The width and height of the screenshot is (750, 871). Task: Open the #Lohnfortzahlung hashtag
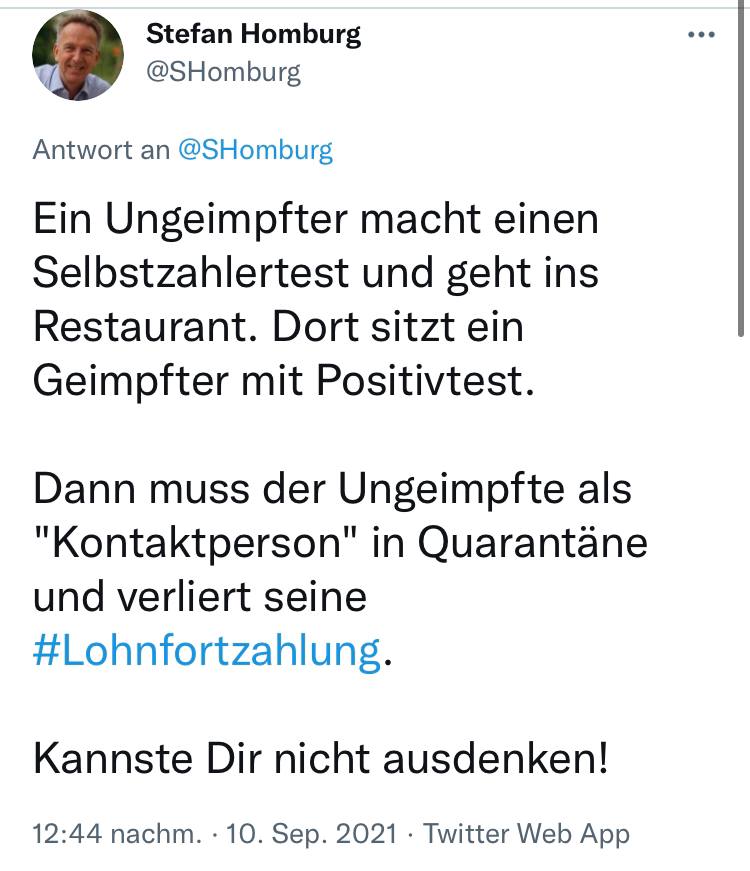click(208, 650)
